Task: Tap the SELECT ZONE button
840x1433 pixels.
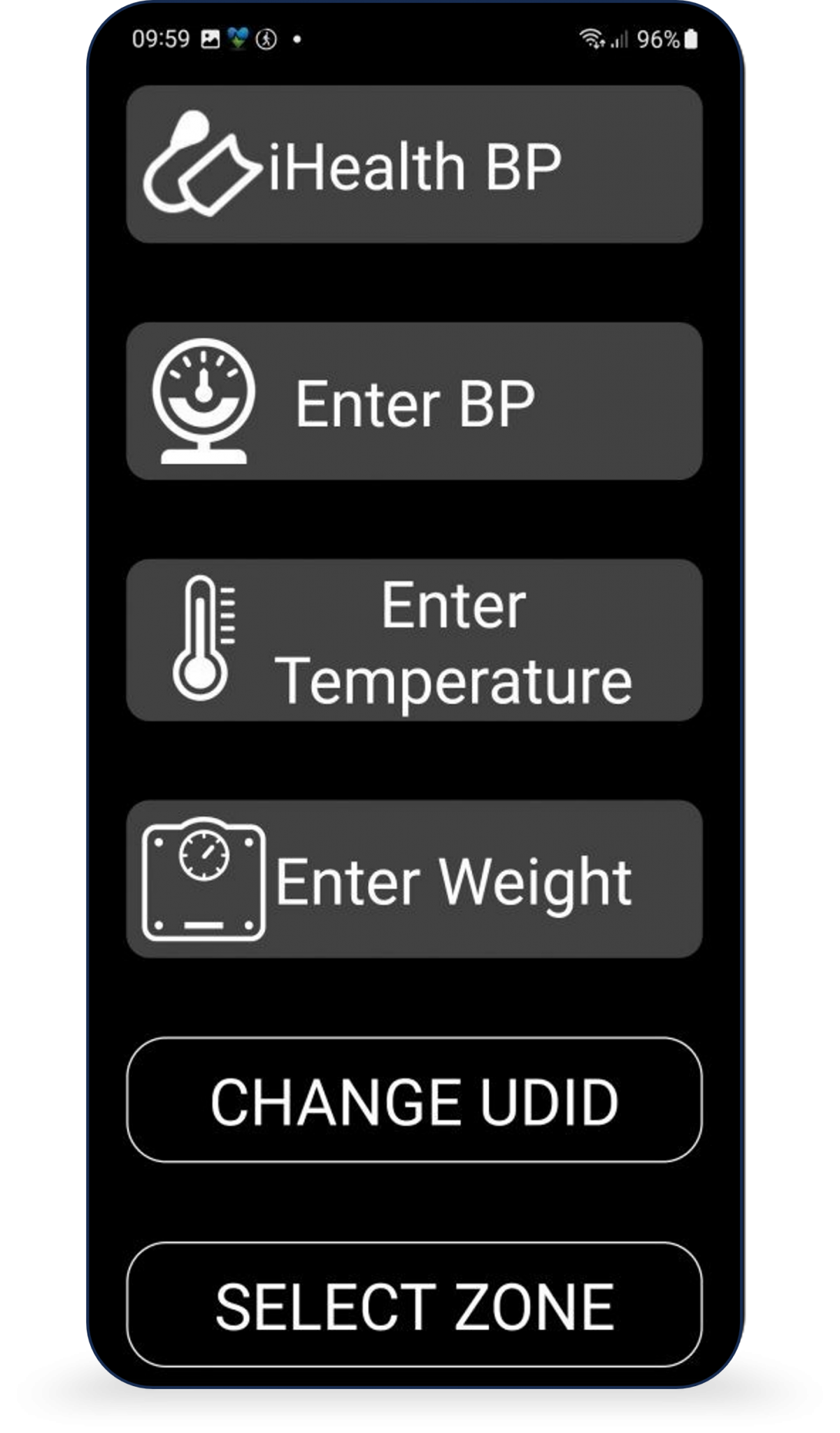Action: coord(414,1305)
